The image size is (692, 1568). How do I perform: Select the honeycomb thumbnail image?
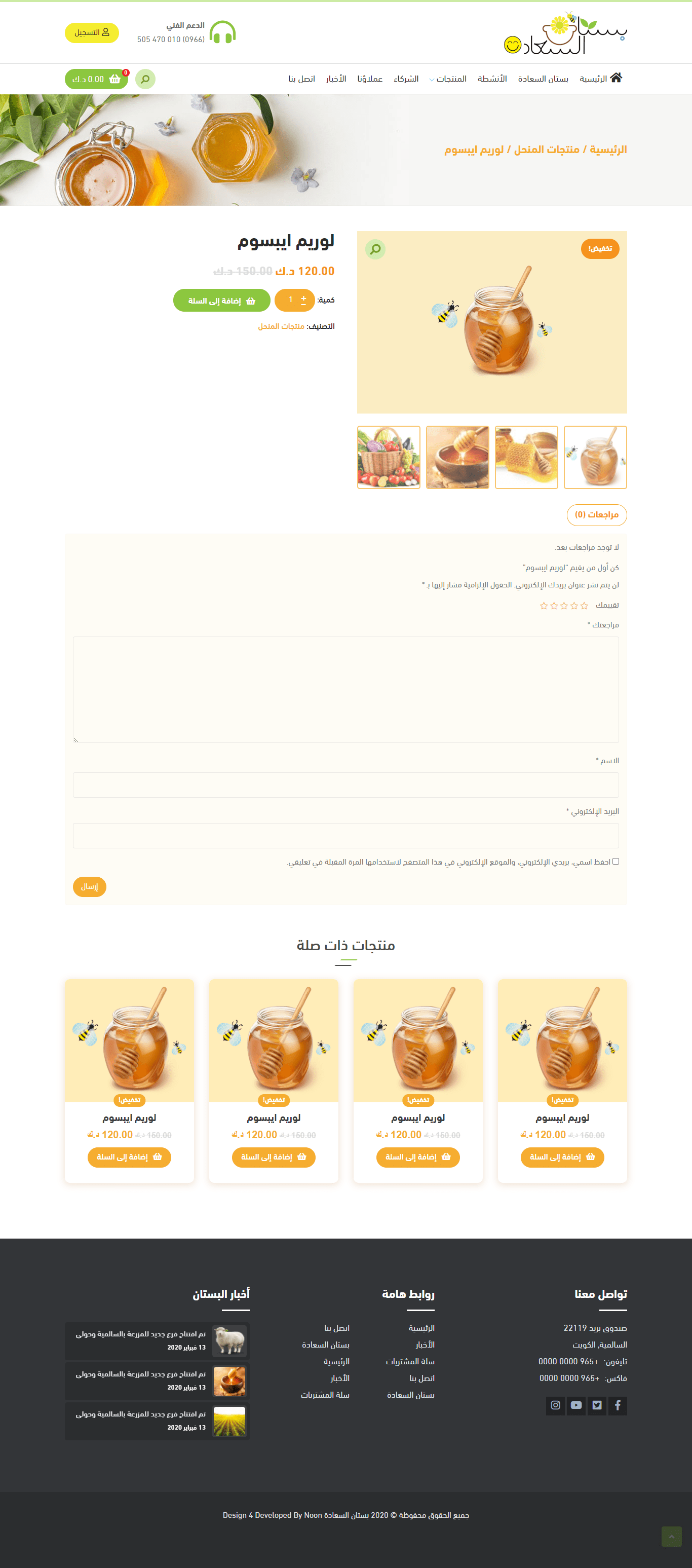click(526, 457)
